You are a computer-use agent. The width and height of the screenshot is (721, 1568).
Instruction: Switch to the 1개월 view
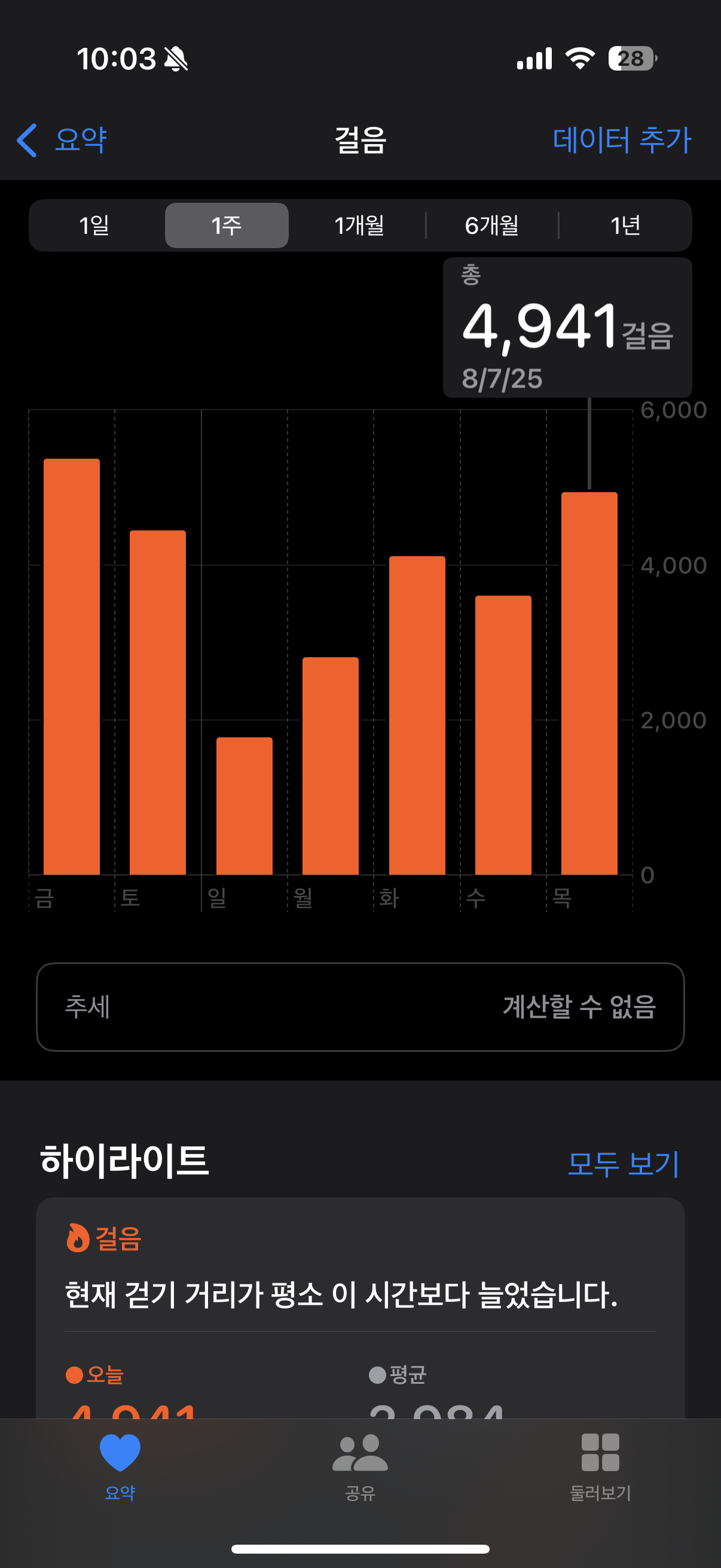point(359,226)
